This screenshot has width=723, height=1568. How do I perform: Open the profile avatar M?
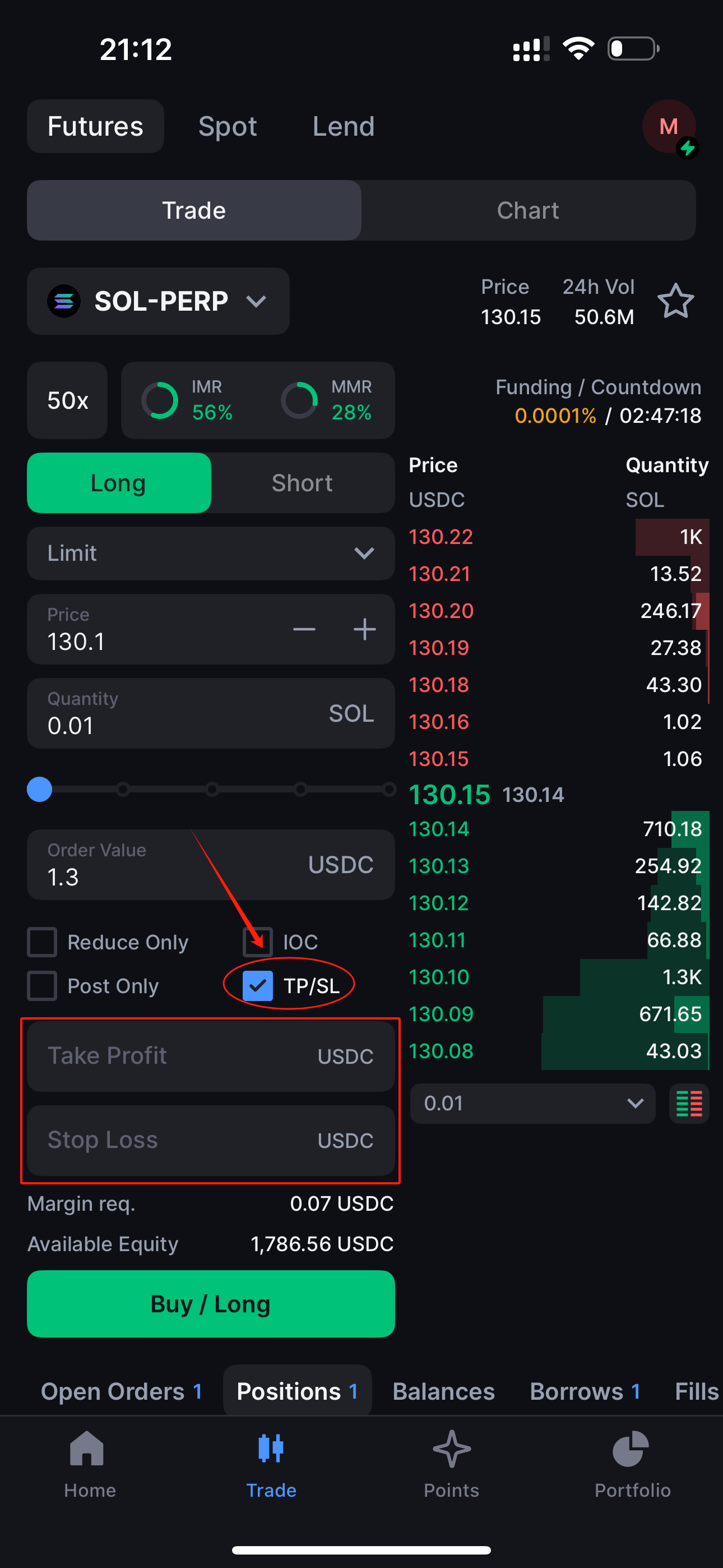pos(669,127)
